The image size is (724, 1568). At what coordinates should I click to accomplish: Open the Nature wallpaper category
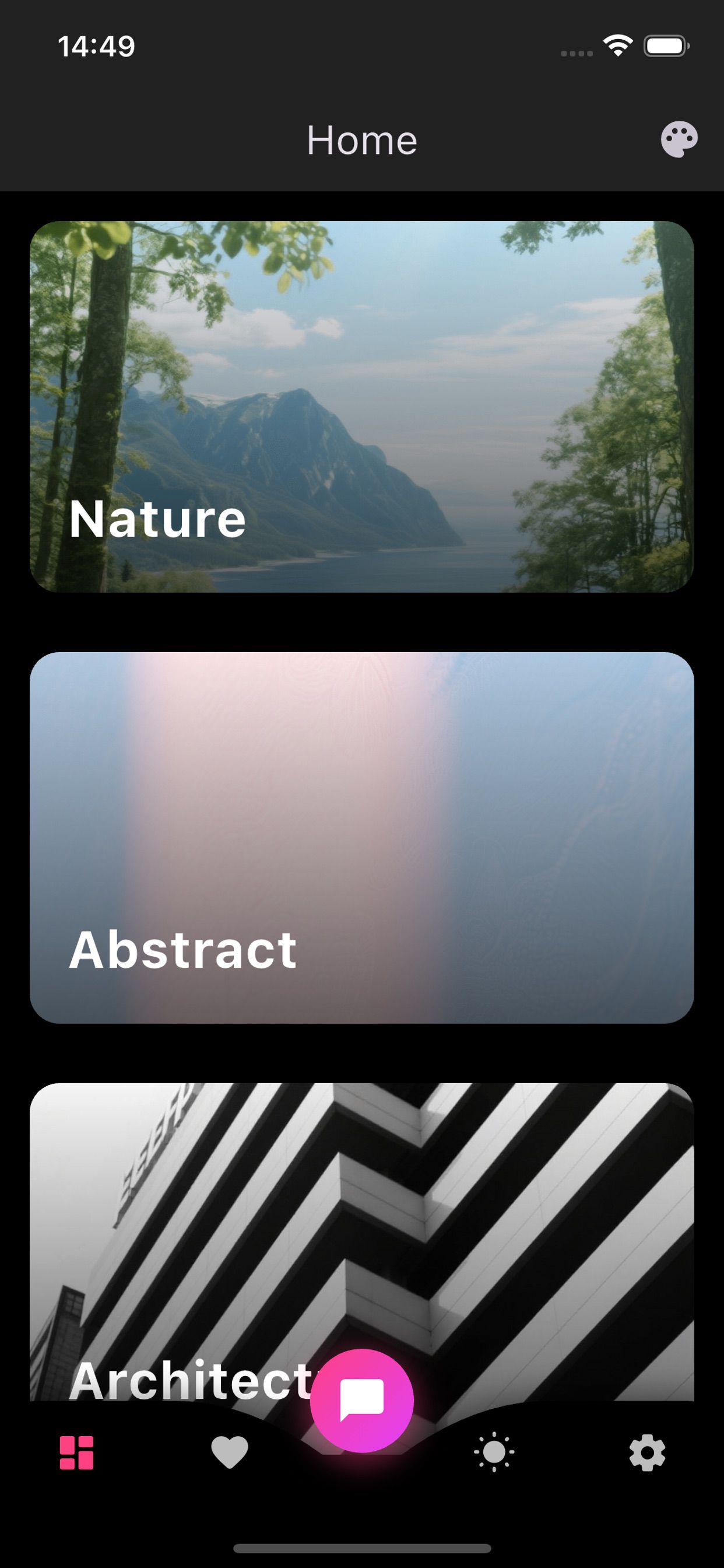[362, 407]
